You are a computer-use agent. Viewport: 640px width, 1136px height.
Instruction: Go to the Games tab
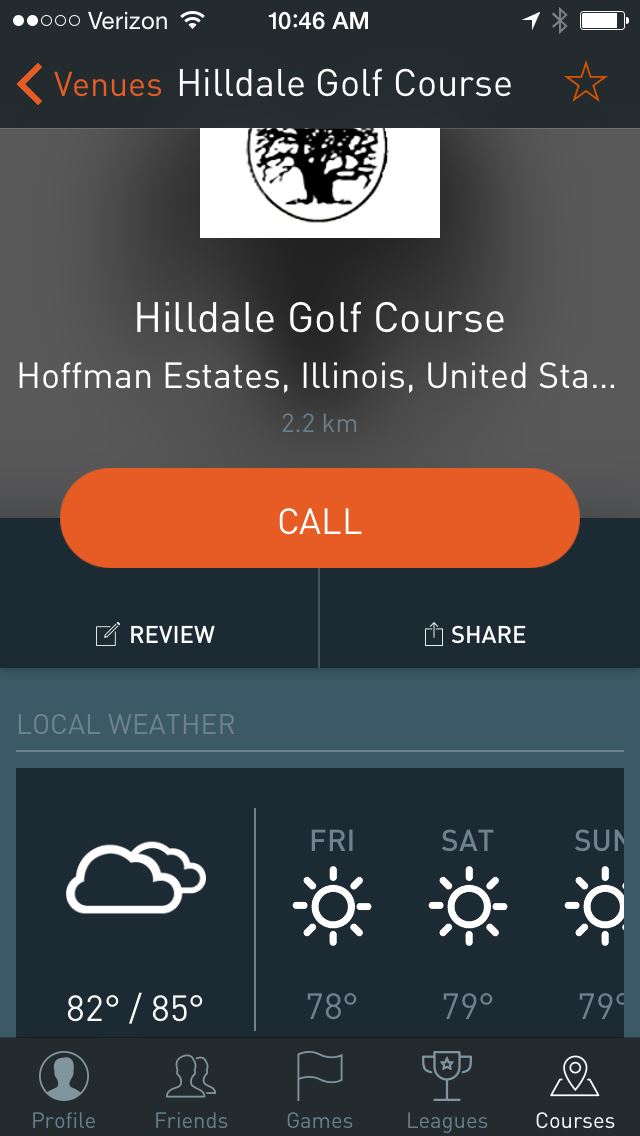pyautogui.click(x=320, y=1090)
